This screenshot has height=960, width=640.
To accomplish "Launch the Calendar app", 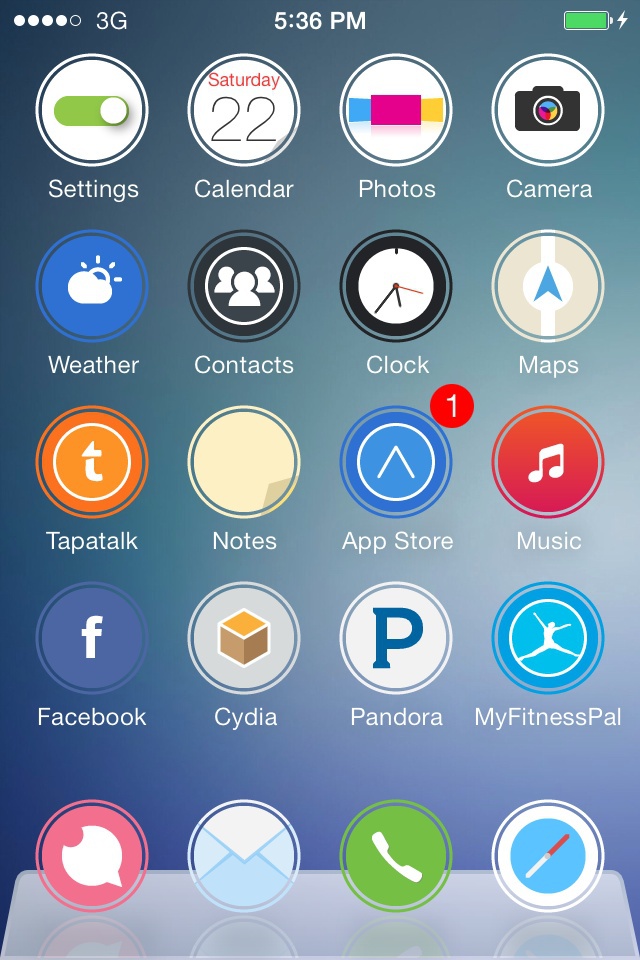I will coord(244,110).
